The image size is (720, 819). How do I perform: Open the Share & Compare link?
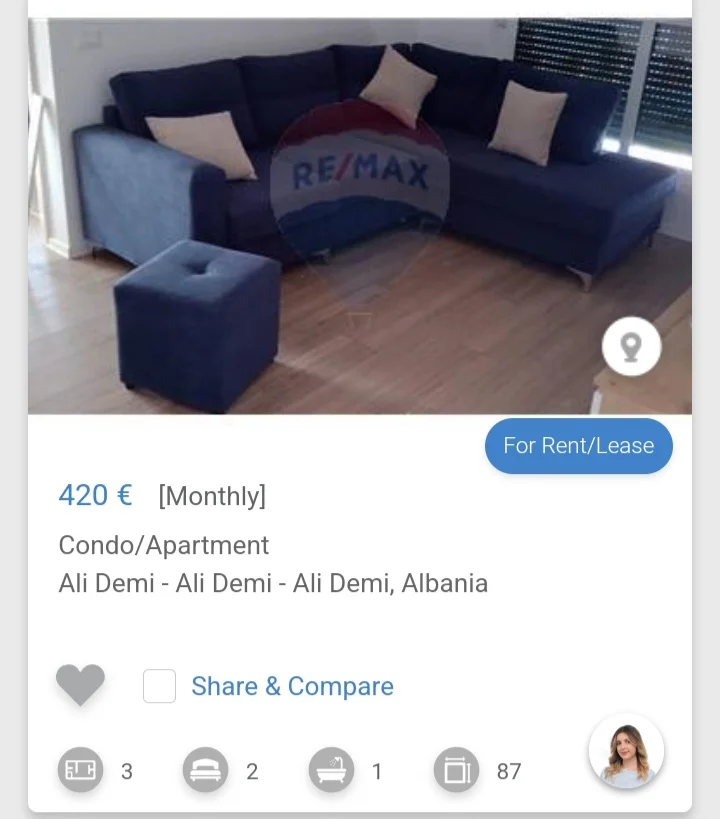point(293,686)
